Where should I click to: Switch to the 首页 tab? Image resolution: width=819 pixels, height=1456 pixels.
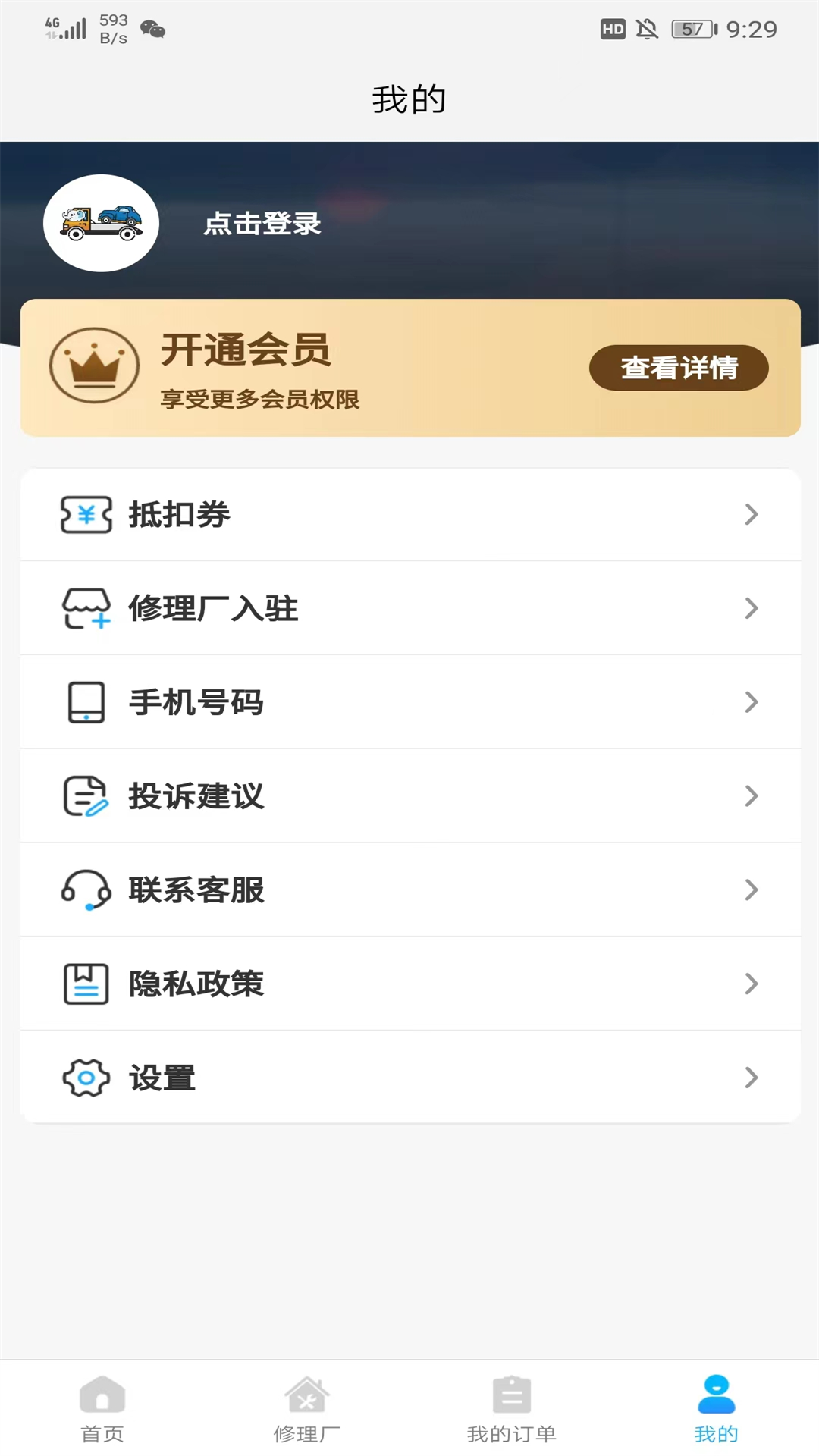(102, 1409)
